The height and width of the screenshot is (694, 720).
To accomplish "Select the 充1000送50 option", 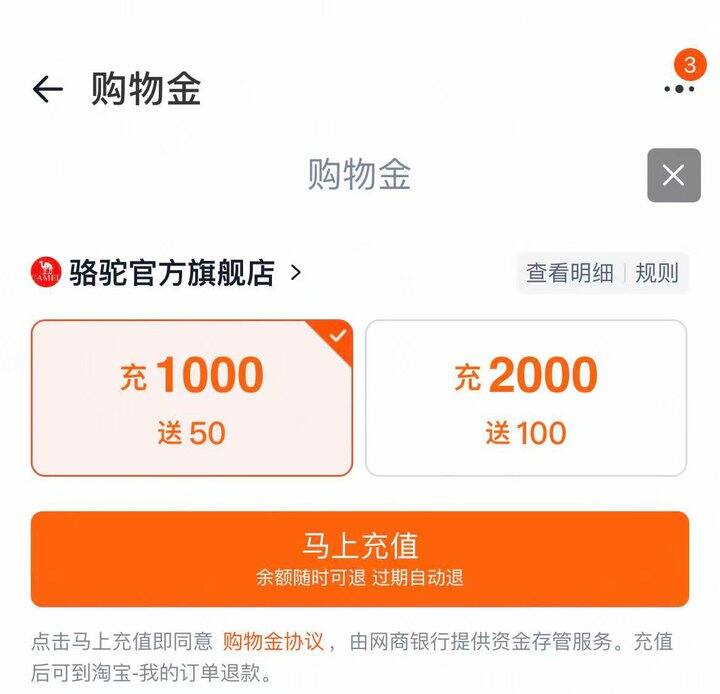I will coord(192,398).
